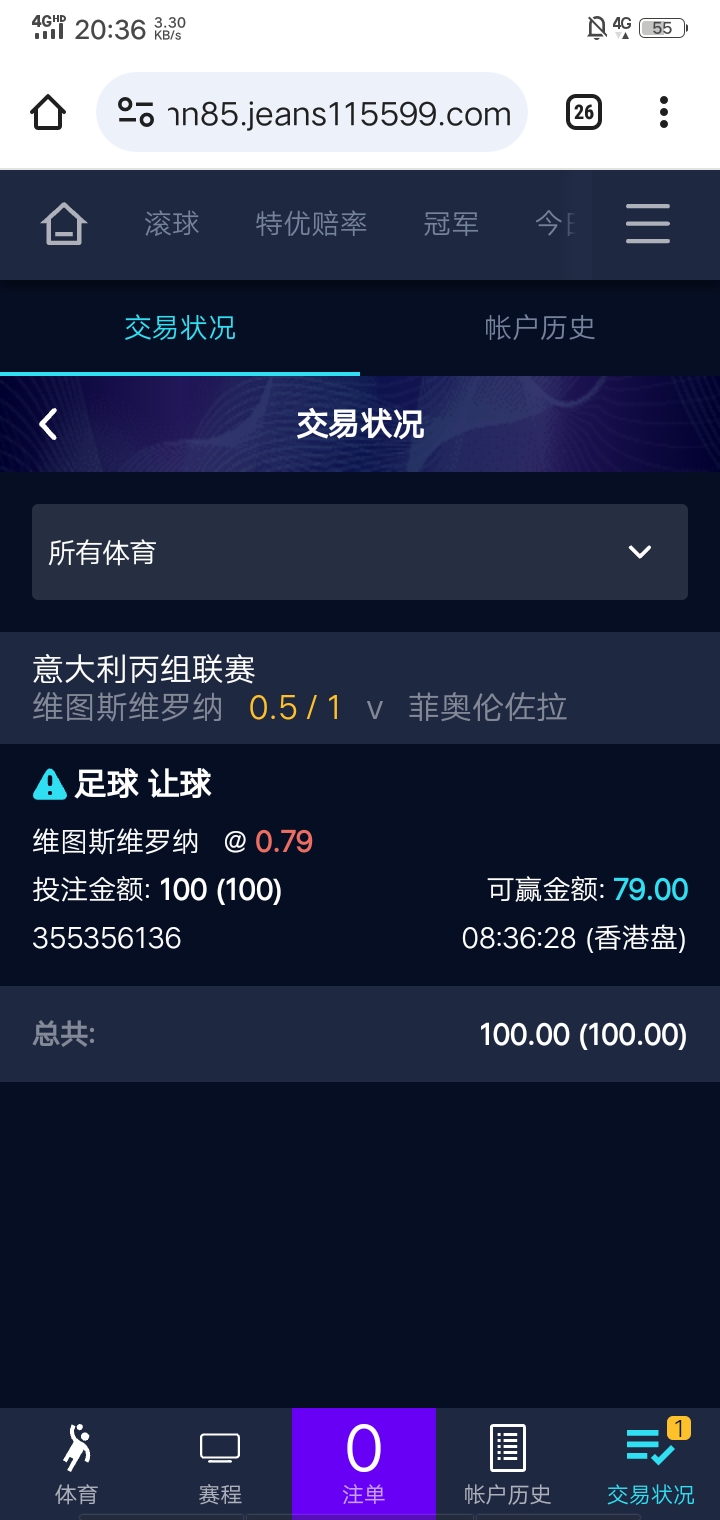Expand the 所有体育 dropdown

(360, 552)
